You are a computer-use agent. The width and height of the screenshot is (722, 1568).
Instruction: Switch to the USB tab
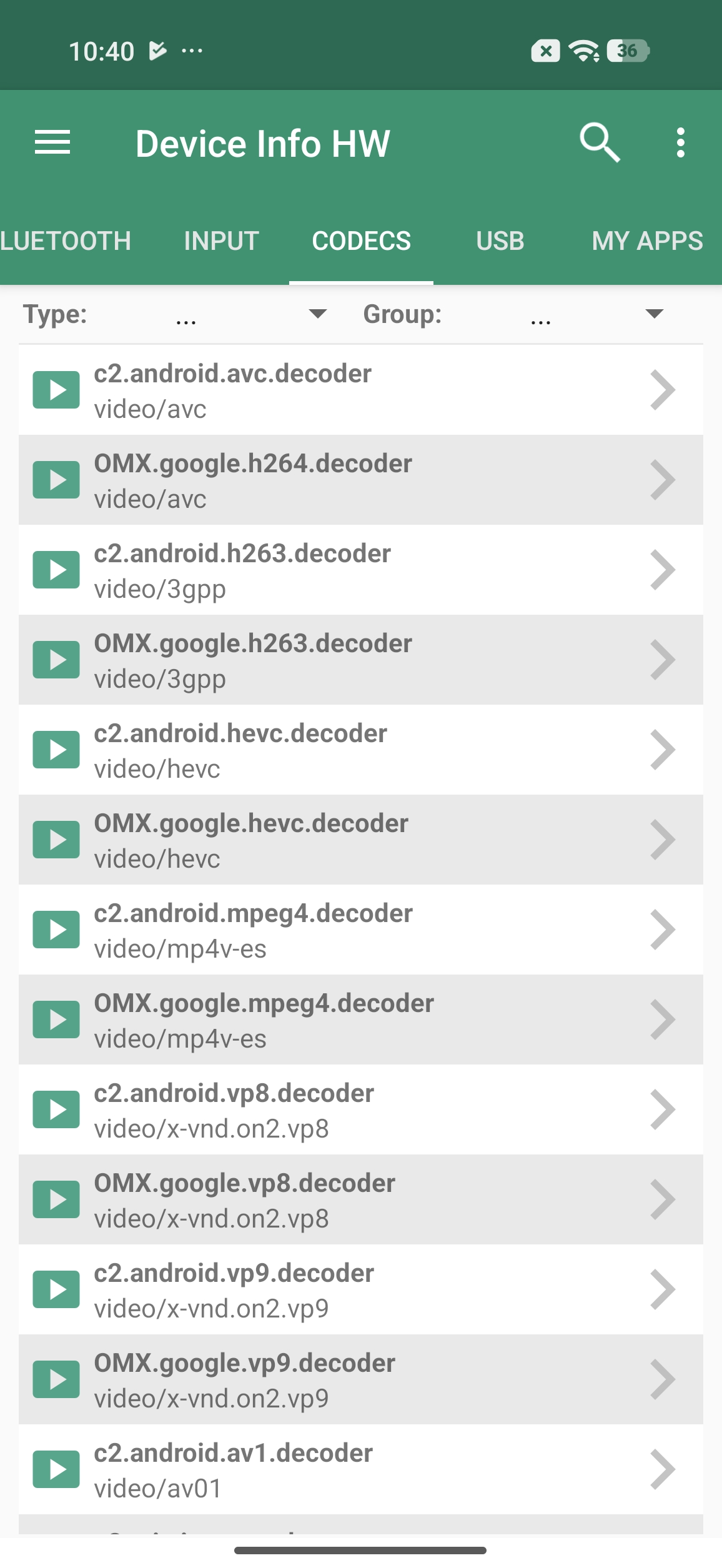(x=500, y=241)
